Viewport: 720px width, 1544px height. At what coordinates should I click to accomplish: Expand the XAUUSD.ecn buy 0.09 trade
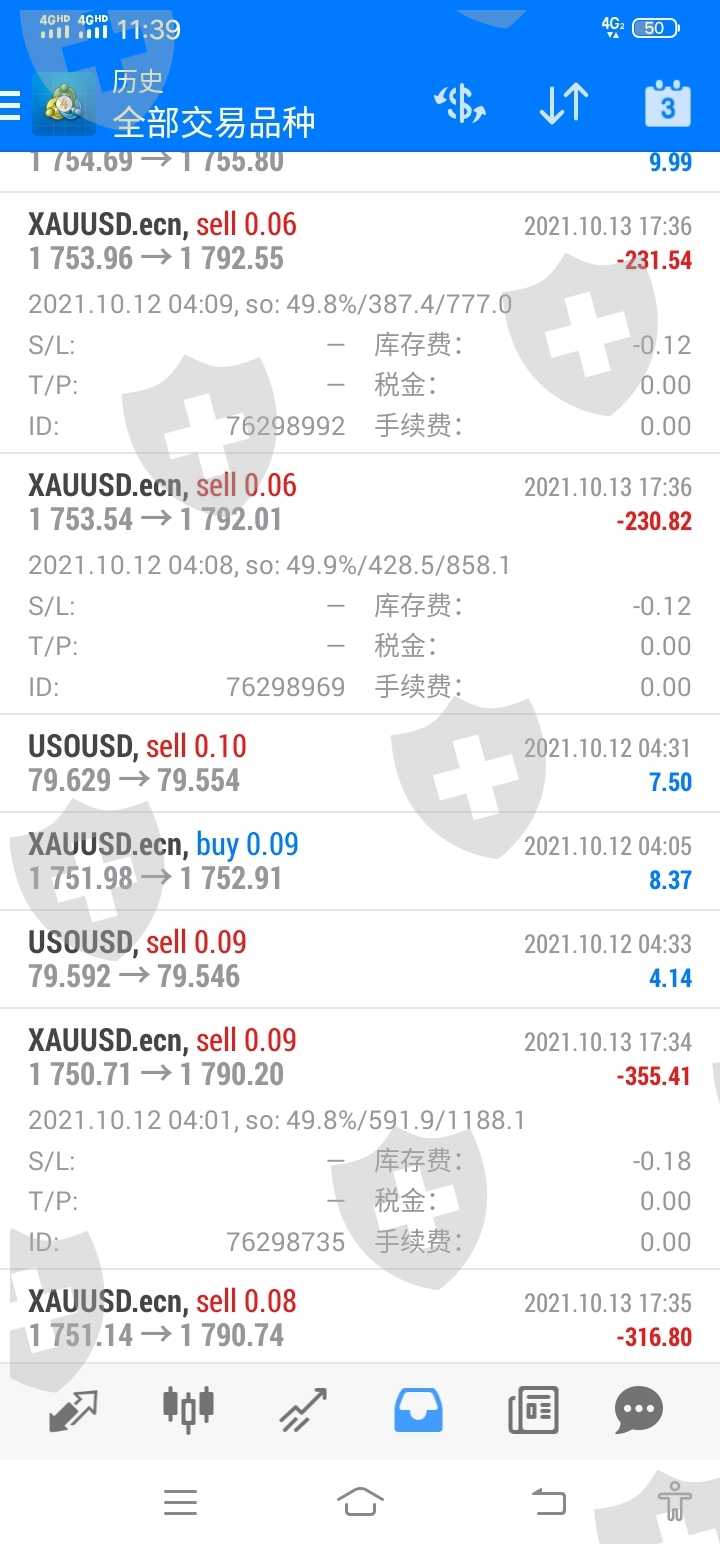360,861
